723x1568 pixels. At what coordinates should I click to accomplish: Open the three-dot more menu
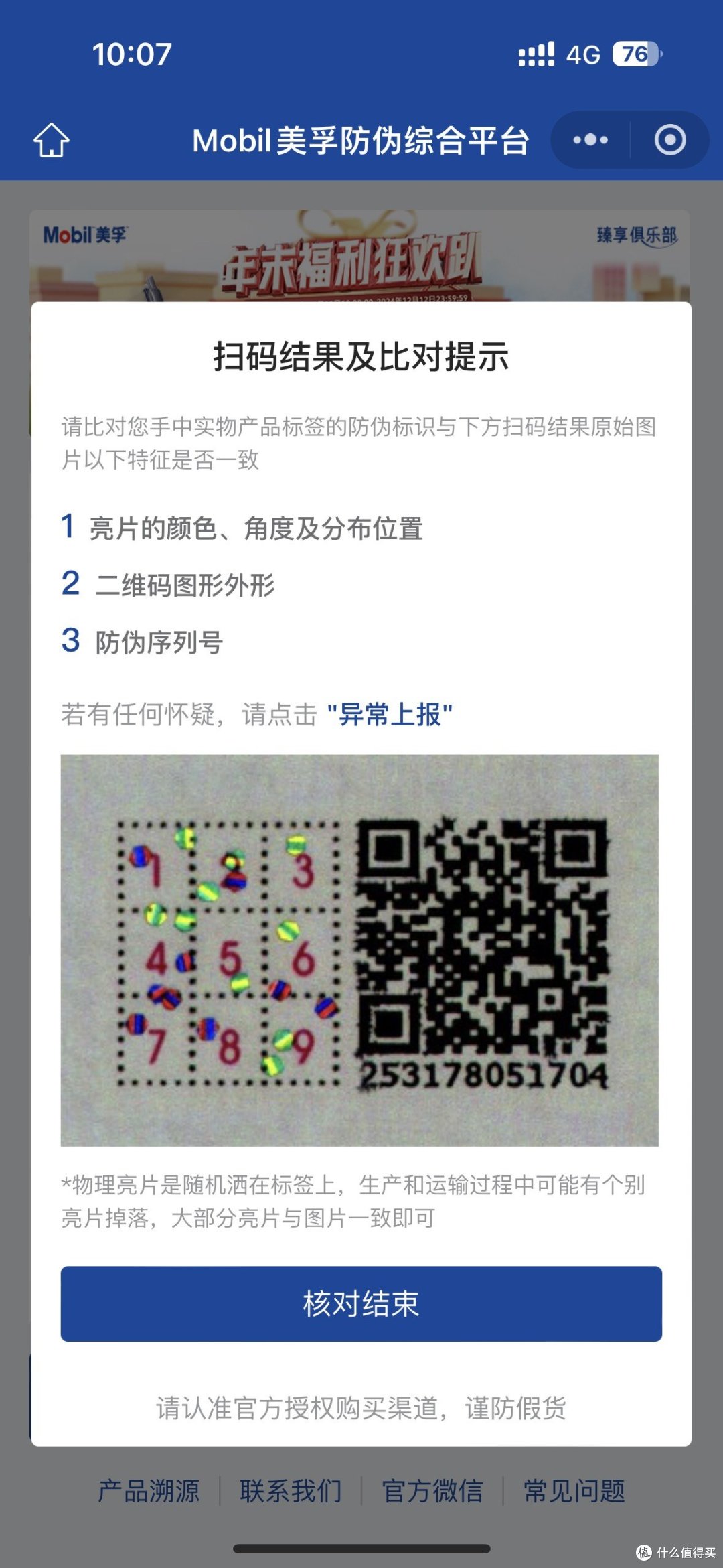[590, 140]
